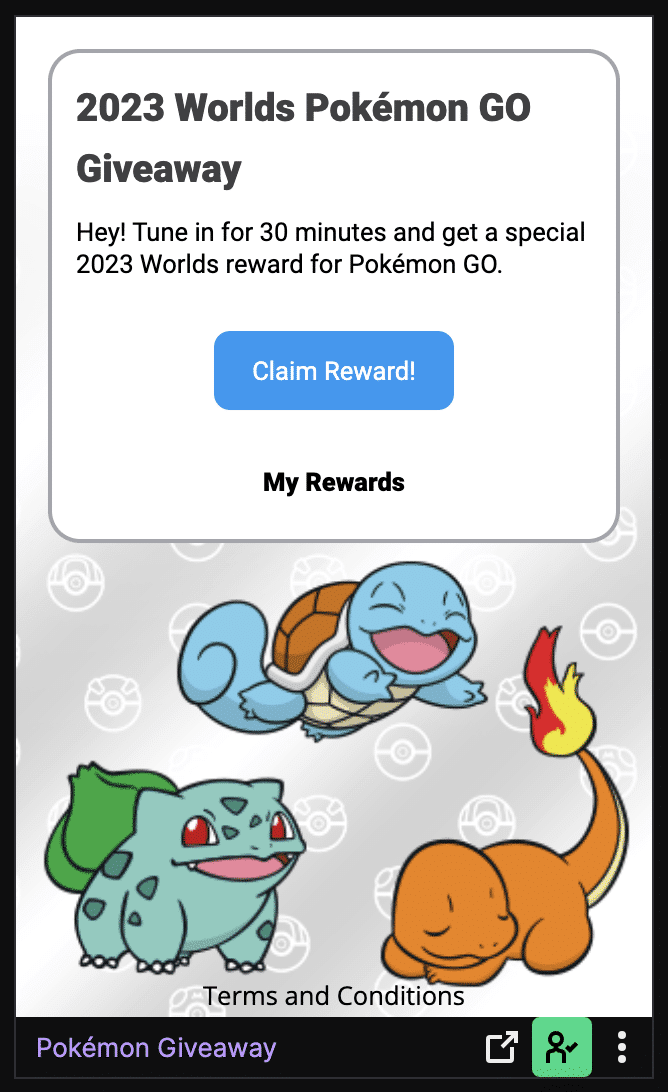Open the three-dot overflow menu

click(622, 1047)
